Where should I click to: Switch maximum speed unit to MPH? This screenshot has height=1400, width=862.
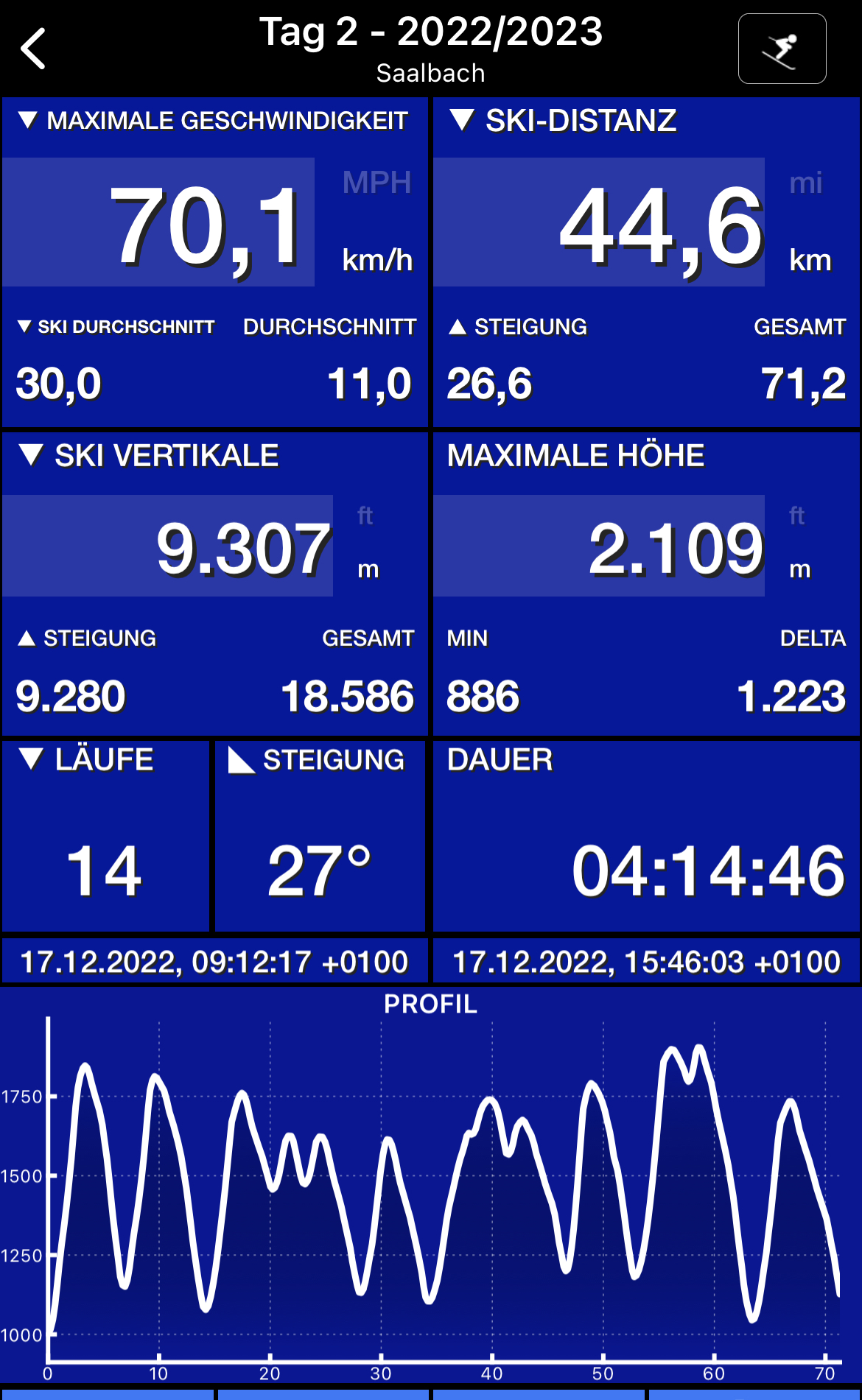tap(376, 183)
